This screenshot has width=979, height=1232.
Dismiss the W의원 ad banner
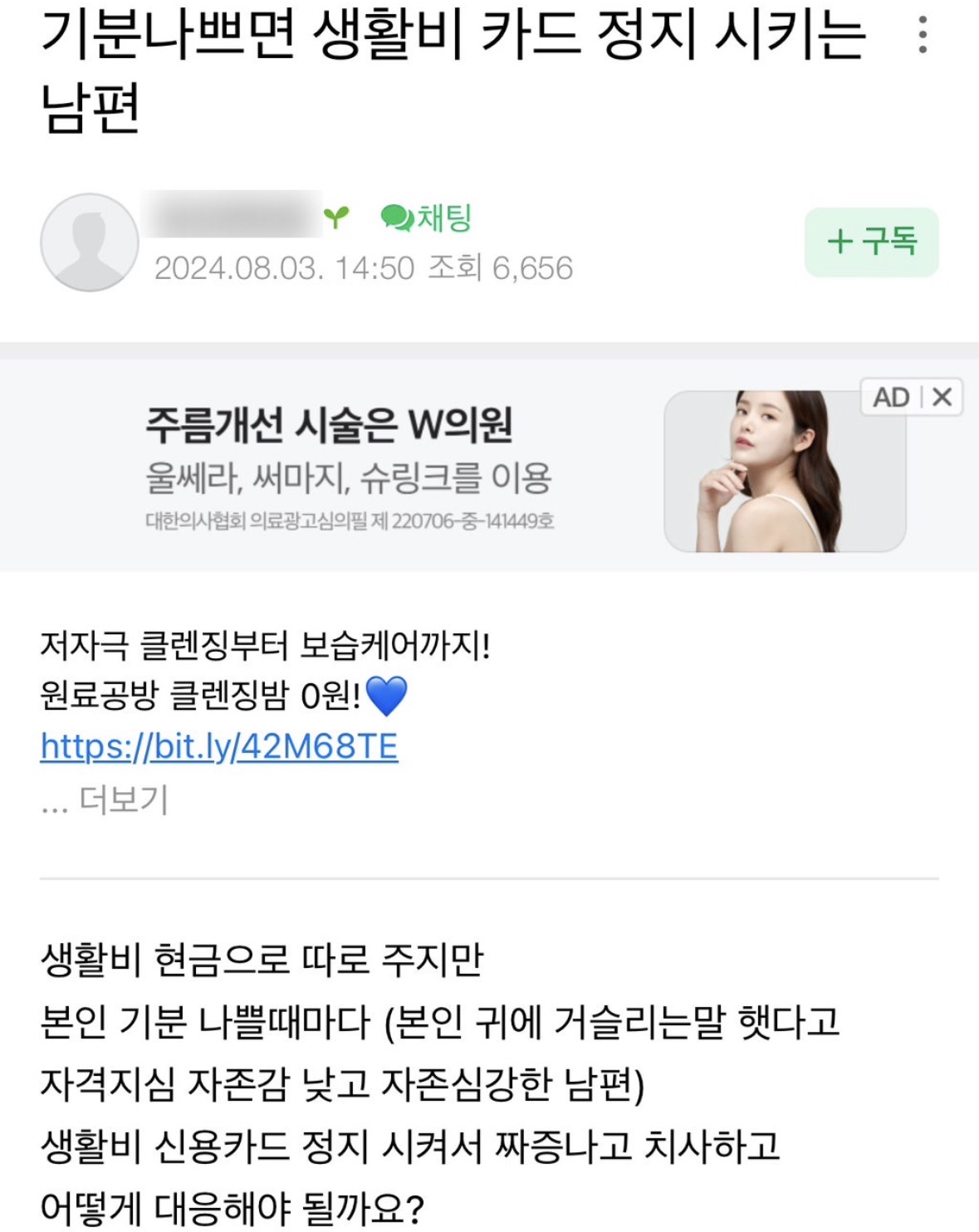(x=942, y=398)
